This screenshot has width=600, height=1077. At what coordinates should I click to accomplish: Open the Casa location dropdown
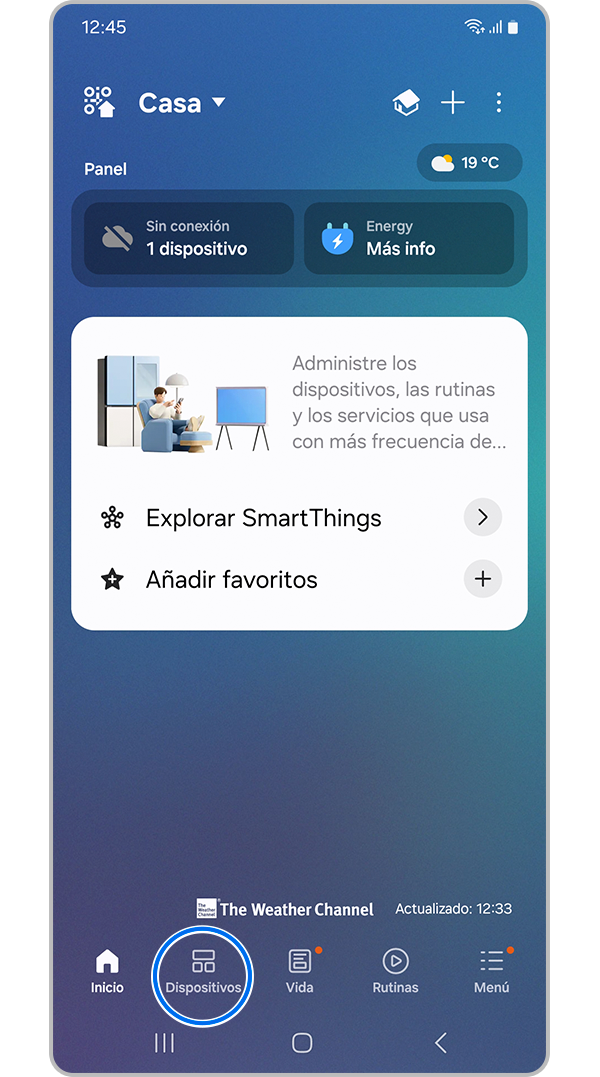tap(182, 103)
